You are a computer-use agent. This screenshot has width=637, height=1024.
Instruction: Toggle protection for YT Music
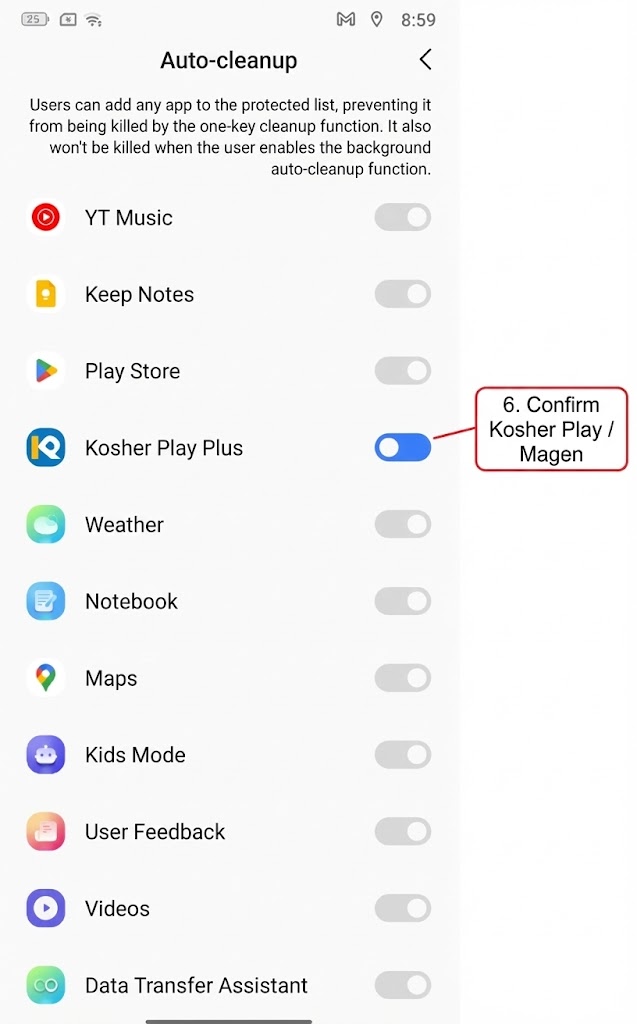pyautogui.click(x=402, y=217)
